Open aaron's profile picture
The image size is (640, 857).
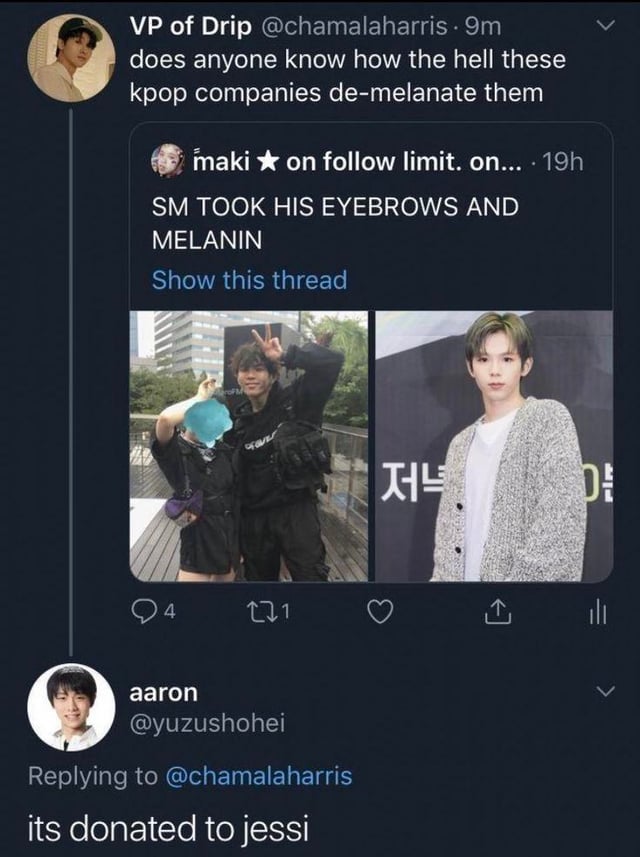tap(71, 707)
